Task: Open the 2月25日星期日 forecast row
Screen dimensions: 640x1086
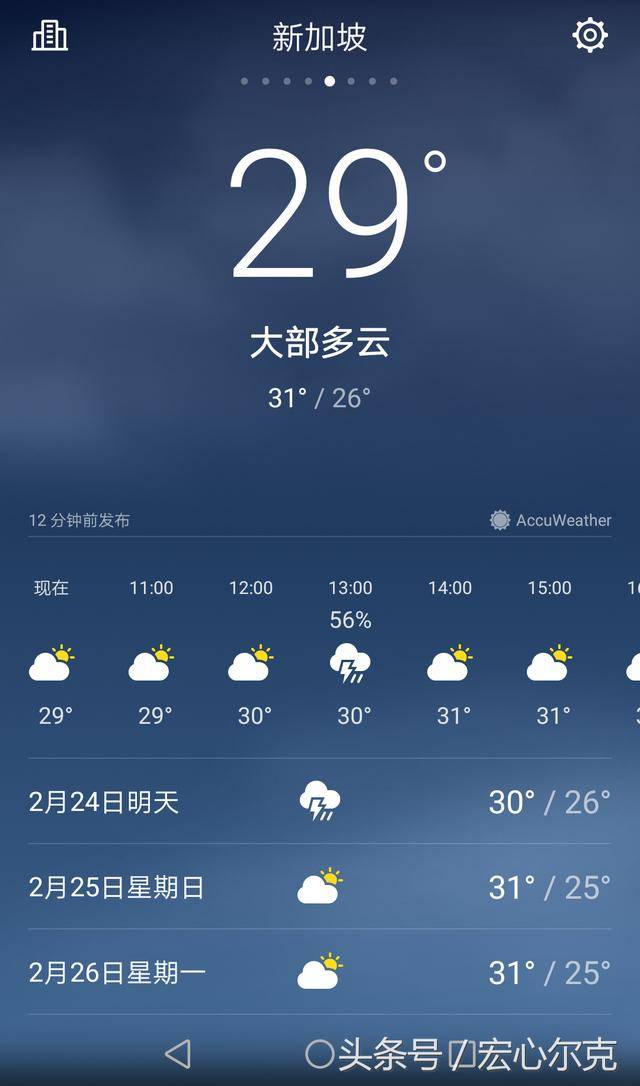Action: point(320,887)
